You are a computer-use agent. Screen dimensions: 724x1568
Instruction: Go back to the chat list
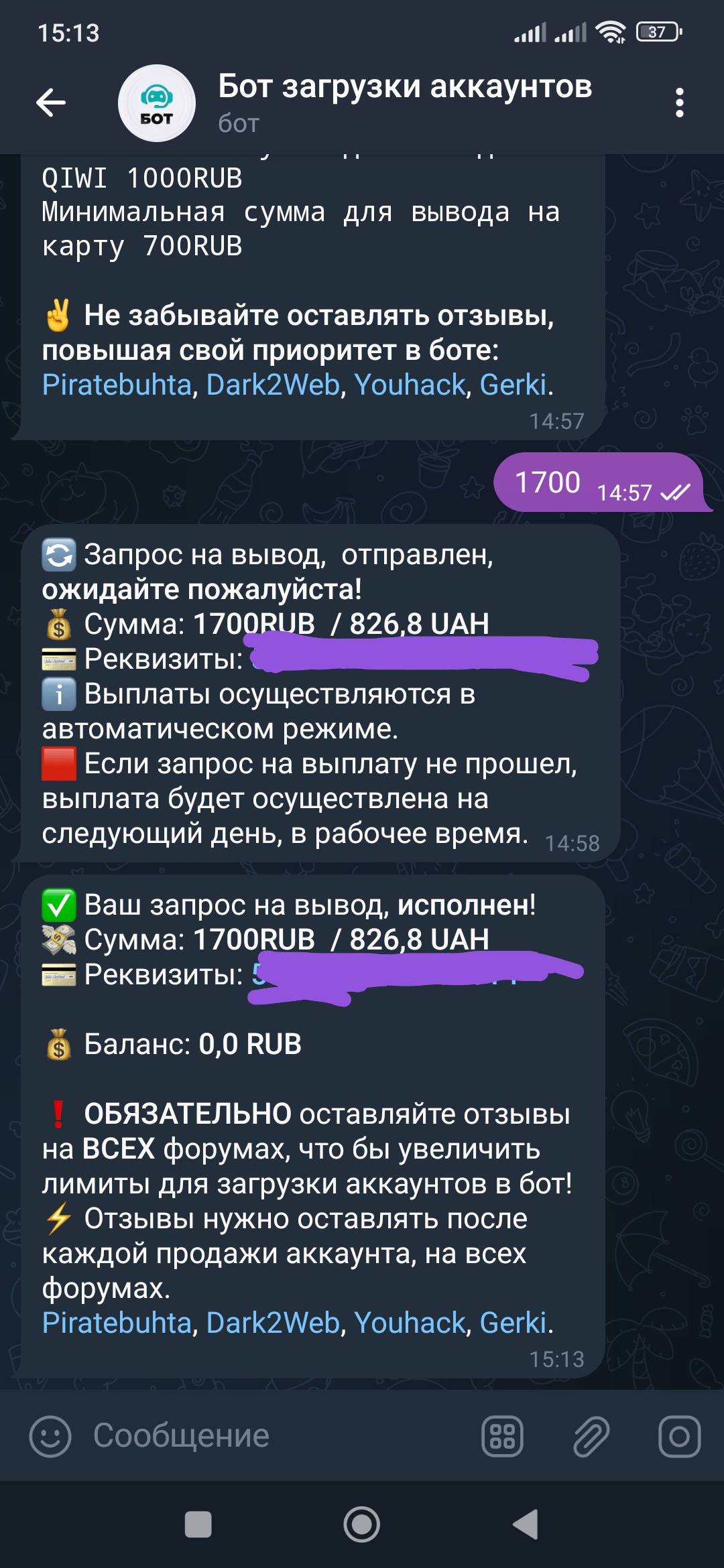pos(51,103)
